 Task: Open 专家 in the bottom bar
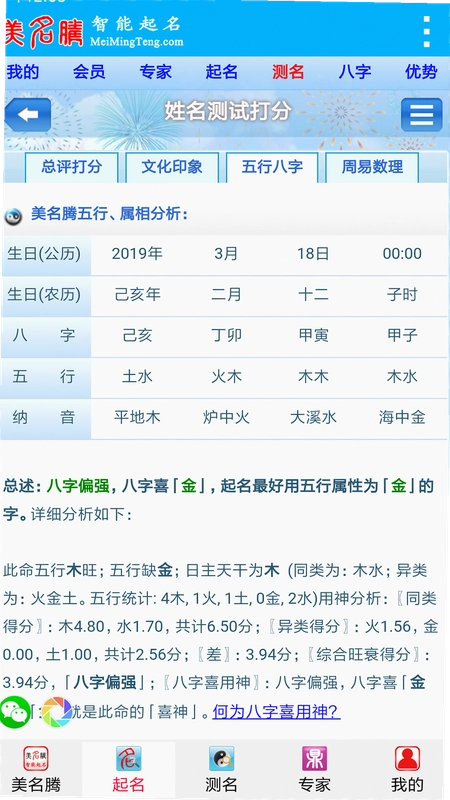(x=314, y=770)
